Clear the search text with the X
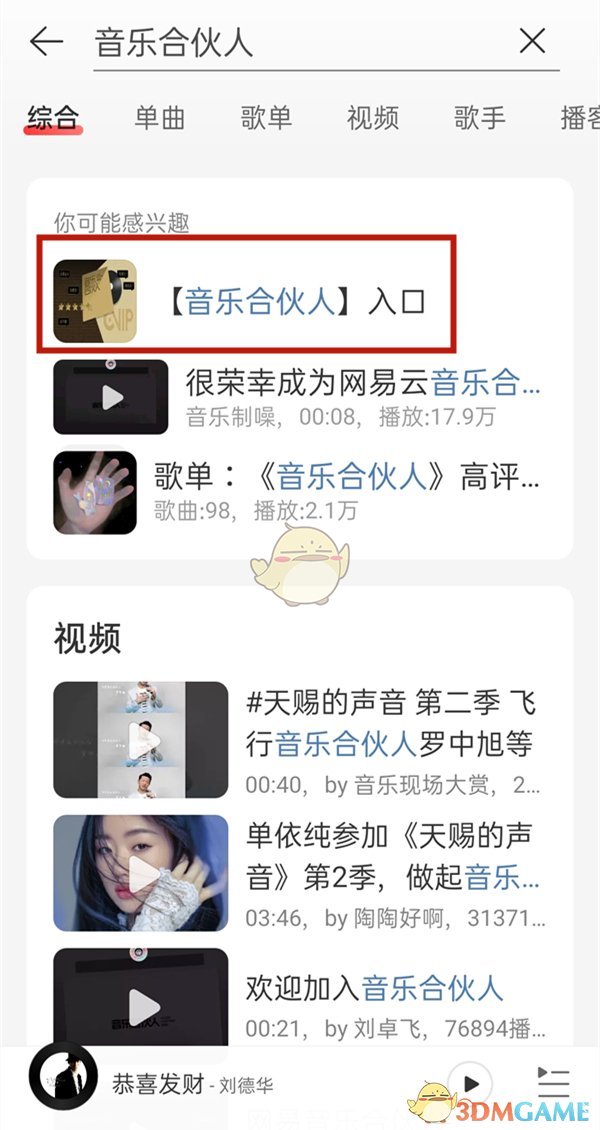The height and width of the screenshot is (1130, 600). click(x=532, y=41)
